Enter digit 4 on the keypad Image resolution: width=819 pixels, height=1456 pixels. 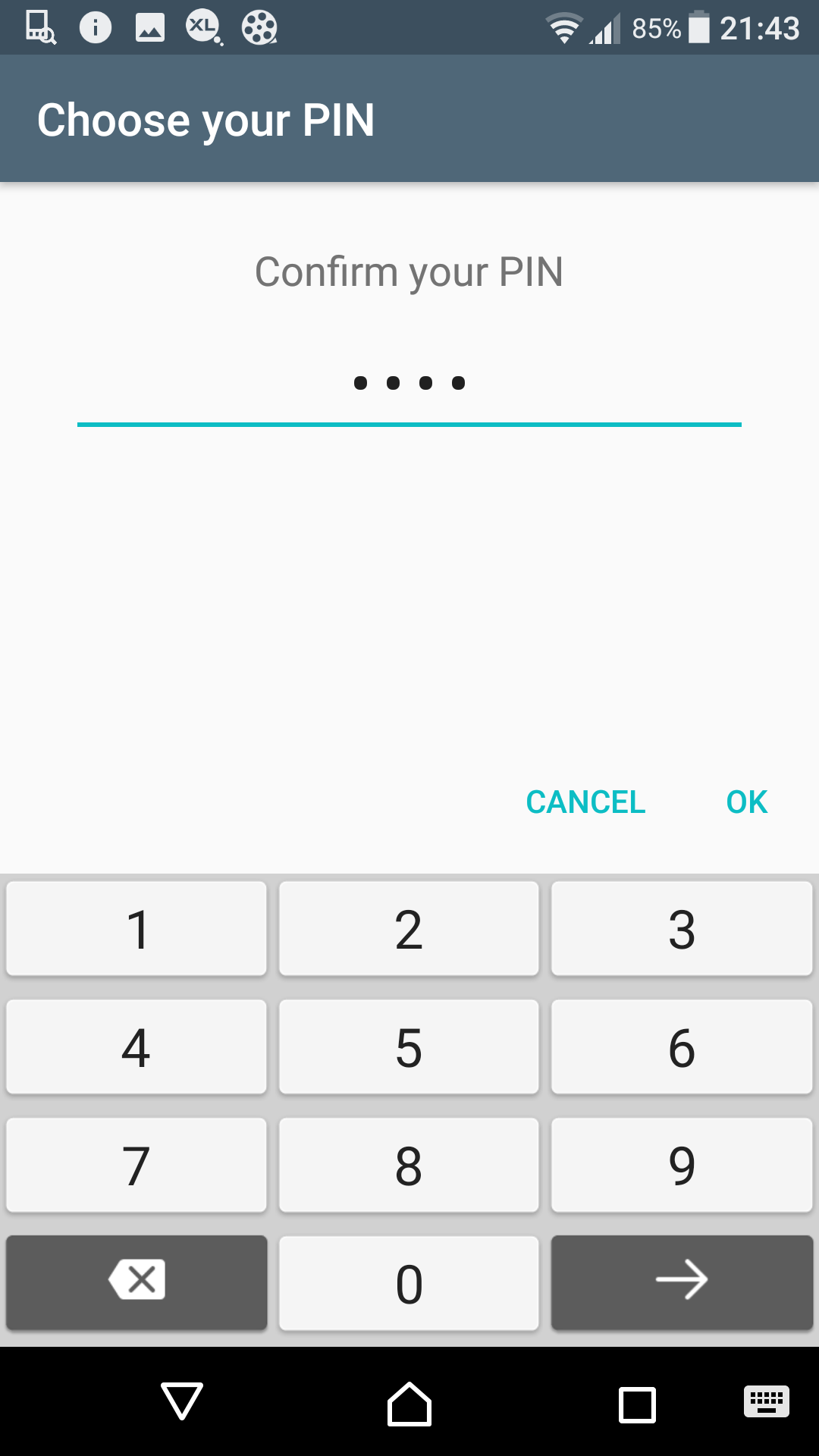pos(136,1047)
